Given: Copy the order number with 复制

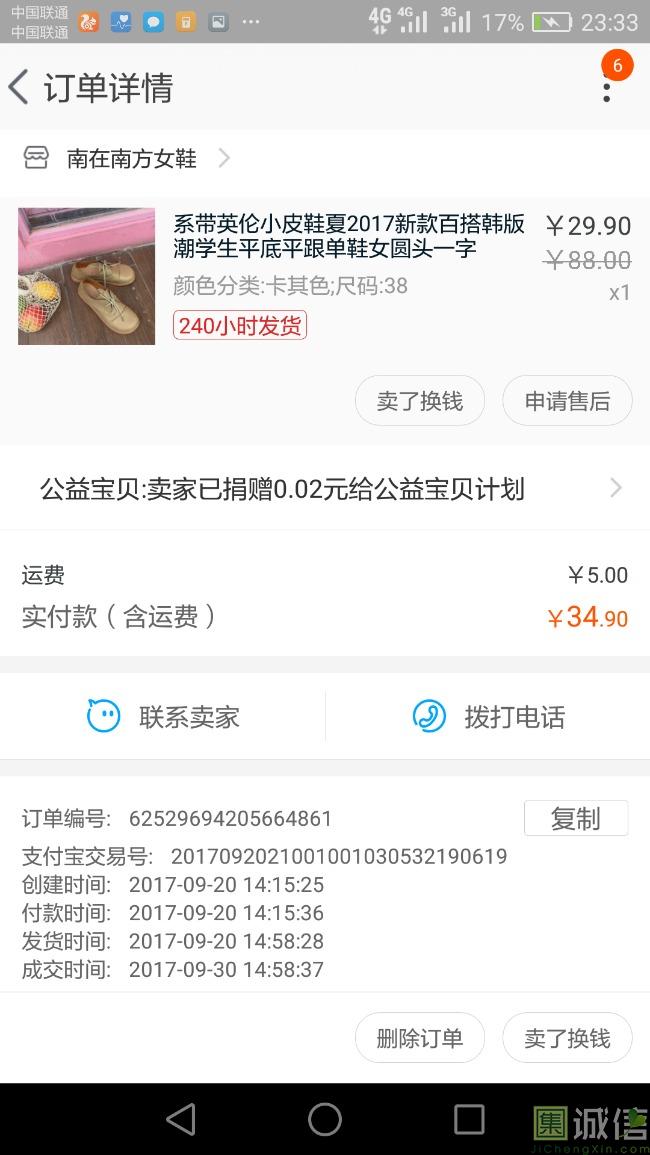Looking at the screenshot, I should click(x=575, y=818).
